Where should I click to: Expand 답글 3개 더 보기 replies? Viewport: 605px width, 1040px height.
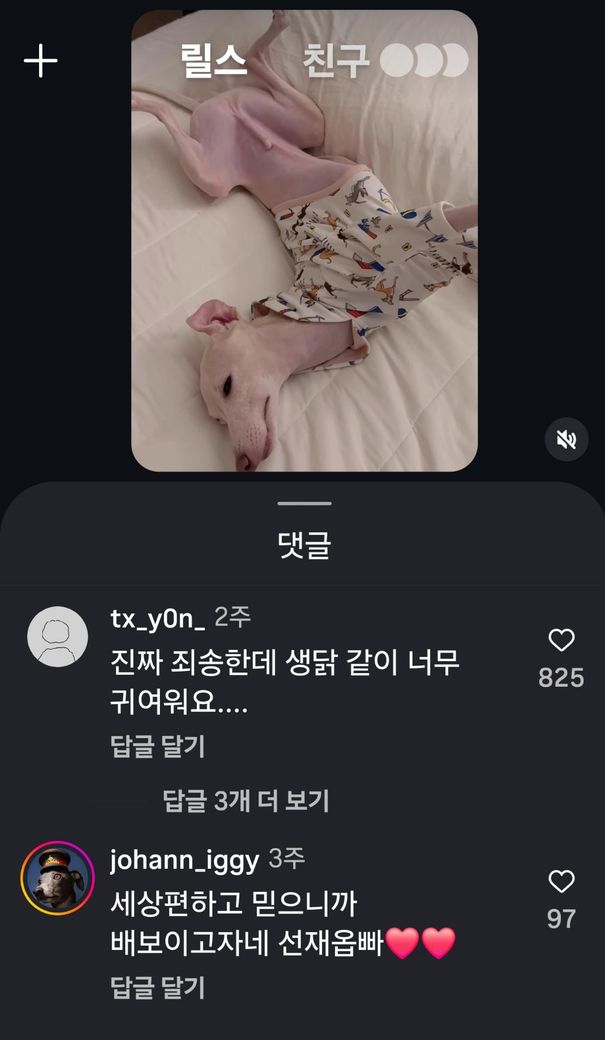(246, 800)
